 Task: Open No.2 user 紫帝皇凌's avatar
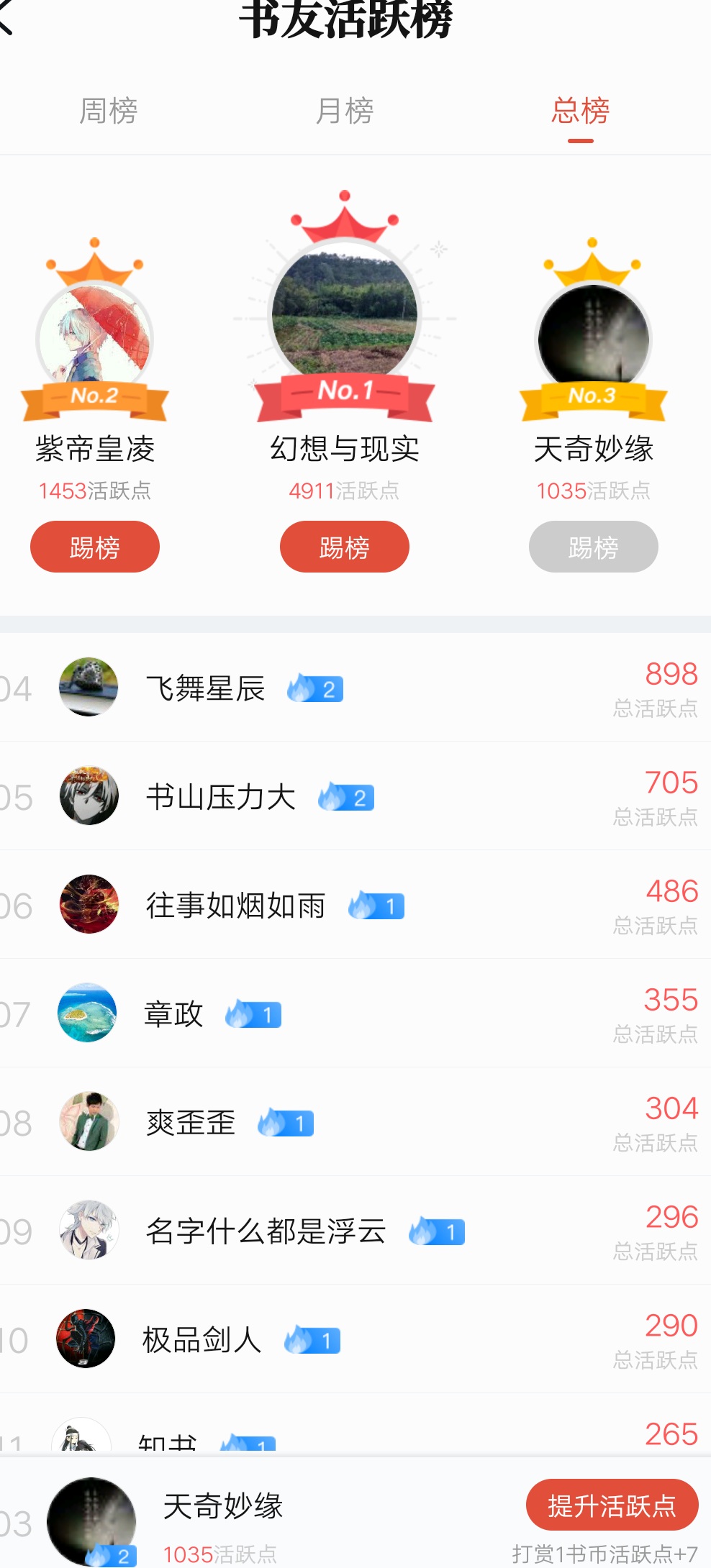tap(95, 338)
